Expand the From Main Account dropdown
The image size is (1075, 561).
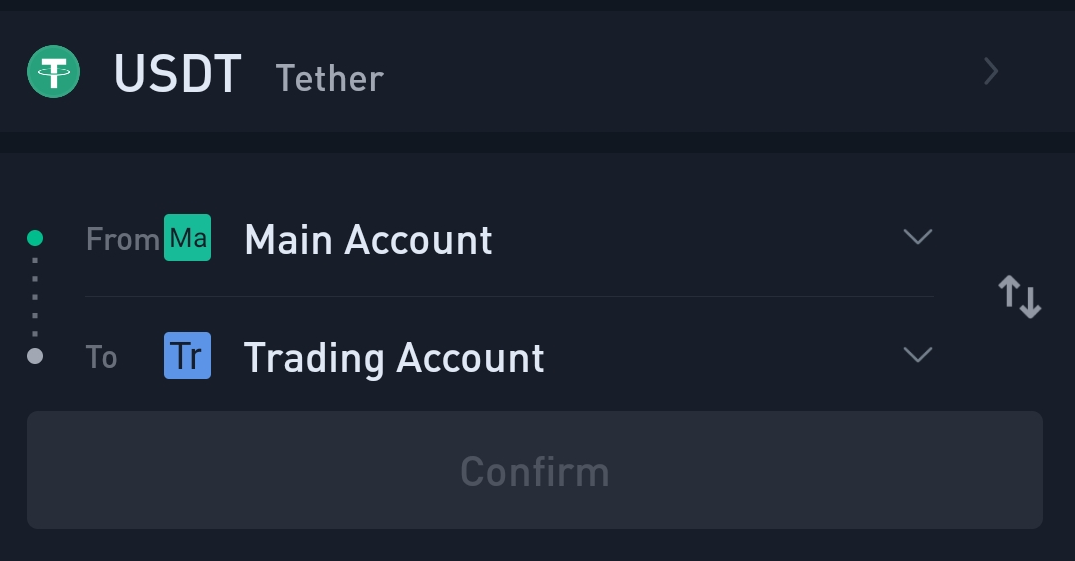click(917, 238)
